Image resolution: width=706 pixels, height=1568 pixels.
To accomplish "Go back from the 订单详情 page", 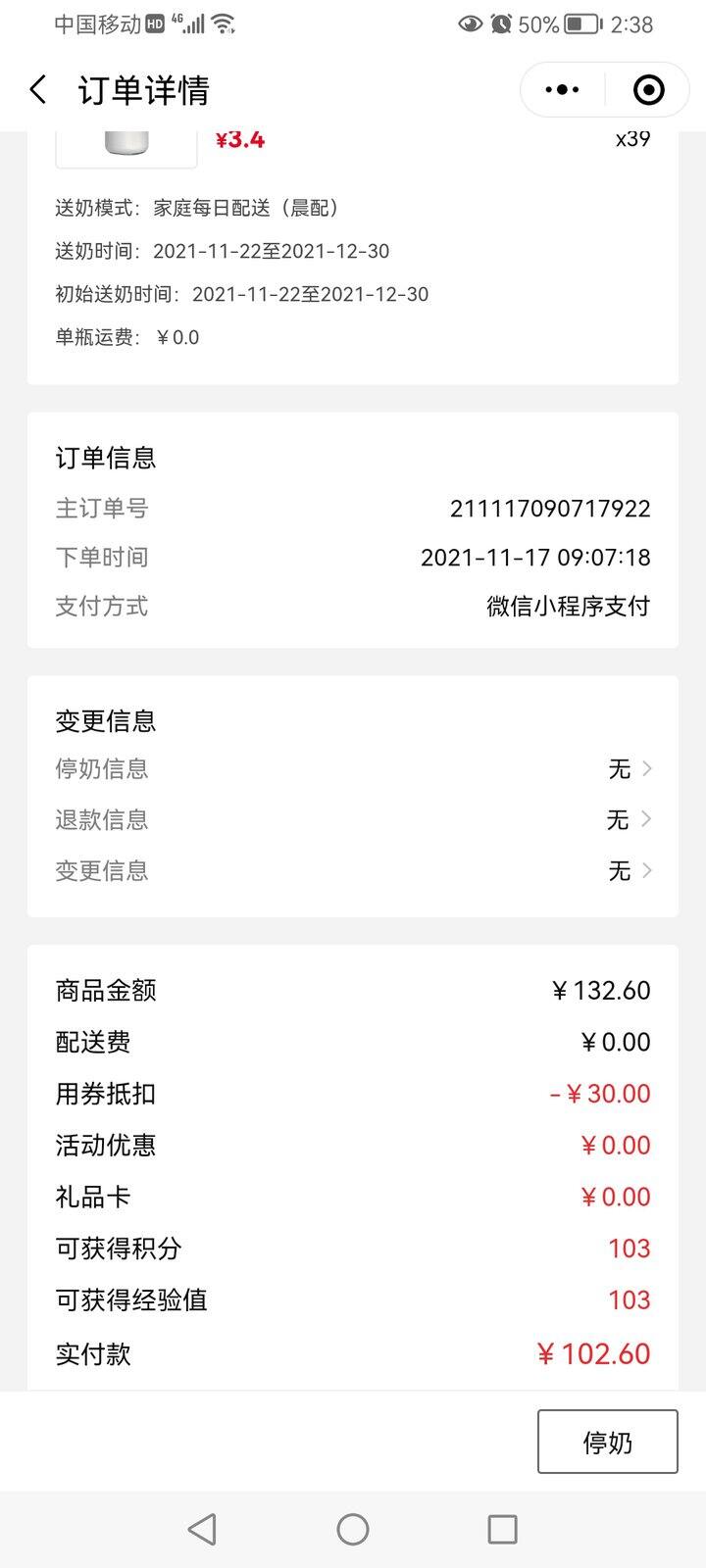I will [38, 90].
